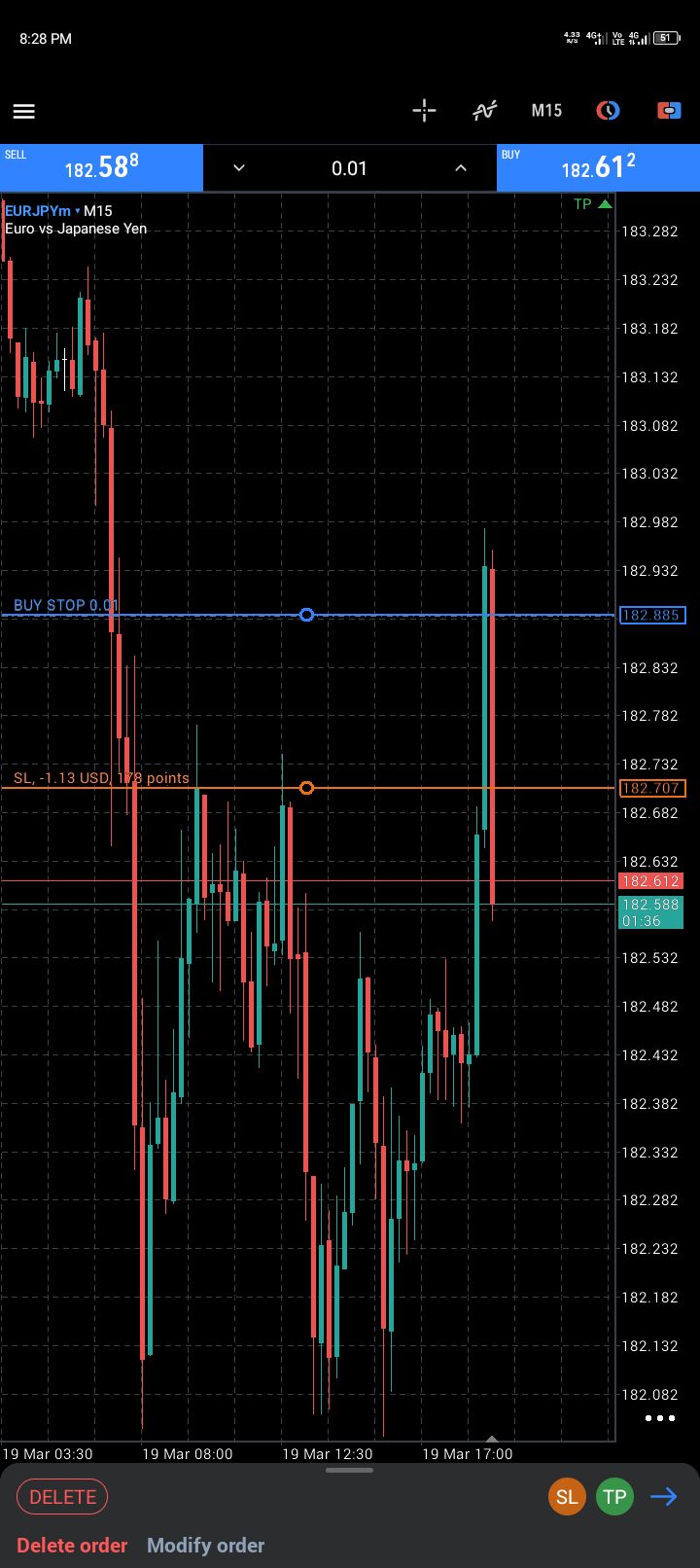Increase the lot volume
The height and width of the screenshot is (1568, 700).
(x=461, y=168)
